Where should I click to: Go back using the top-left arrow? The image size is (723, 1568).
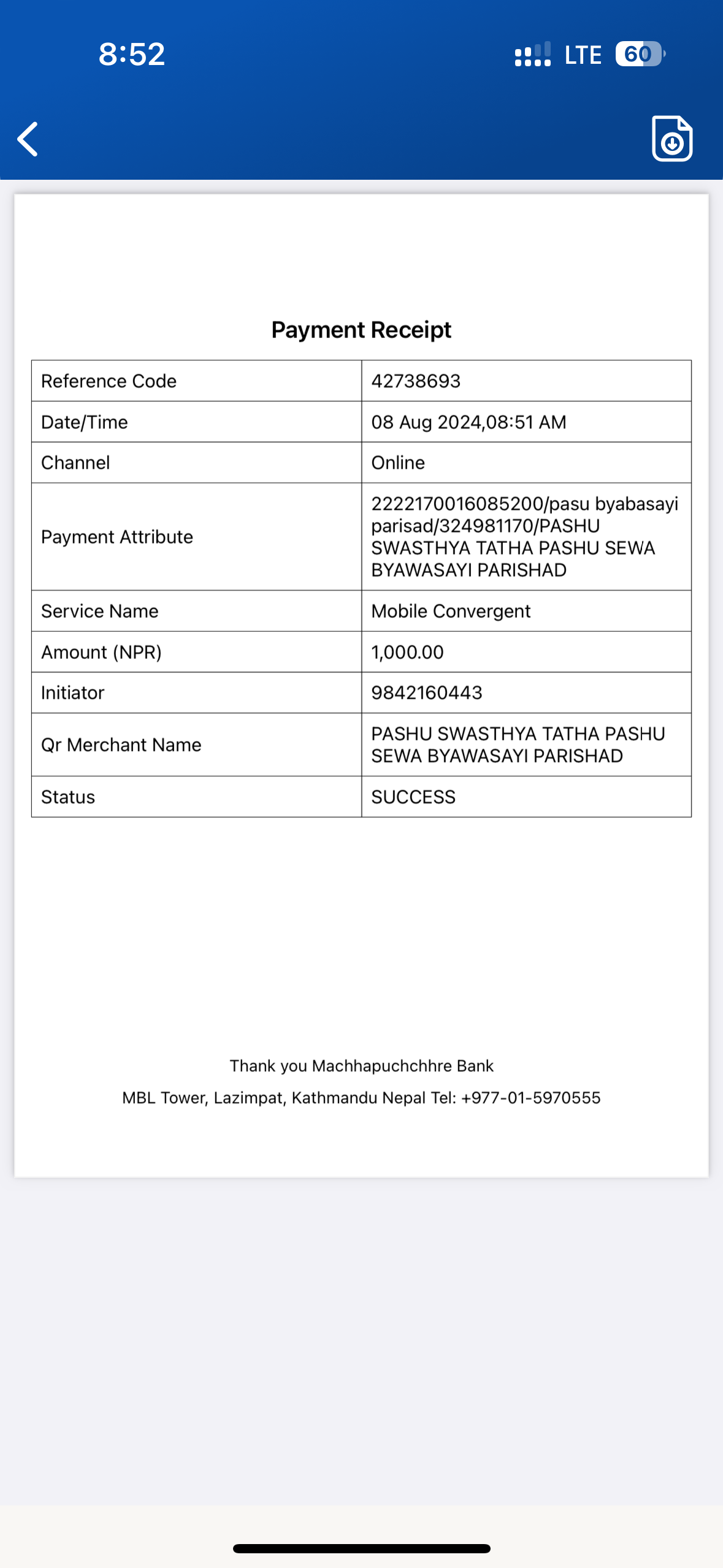pyautogui.click(x=28, y=139)
